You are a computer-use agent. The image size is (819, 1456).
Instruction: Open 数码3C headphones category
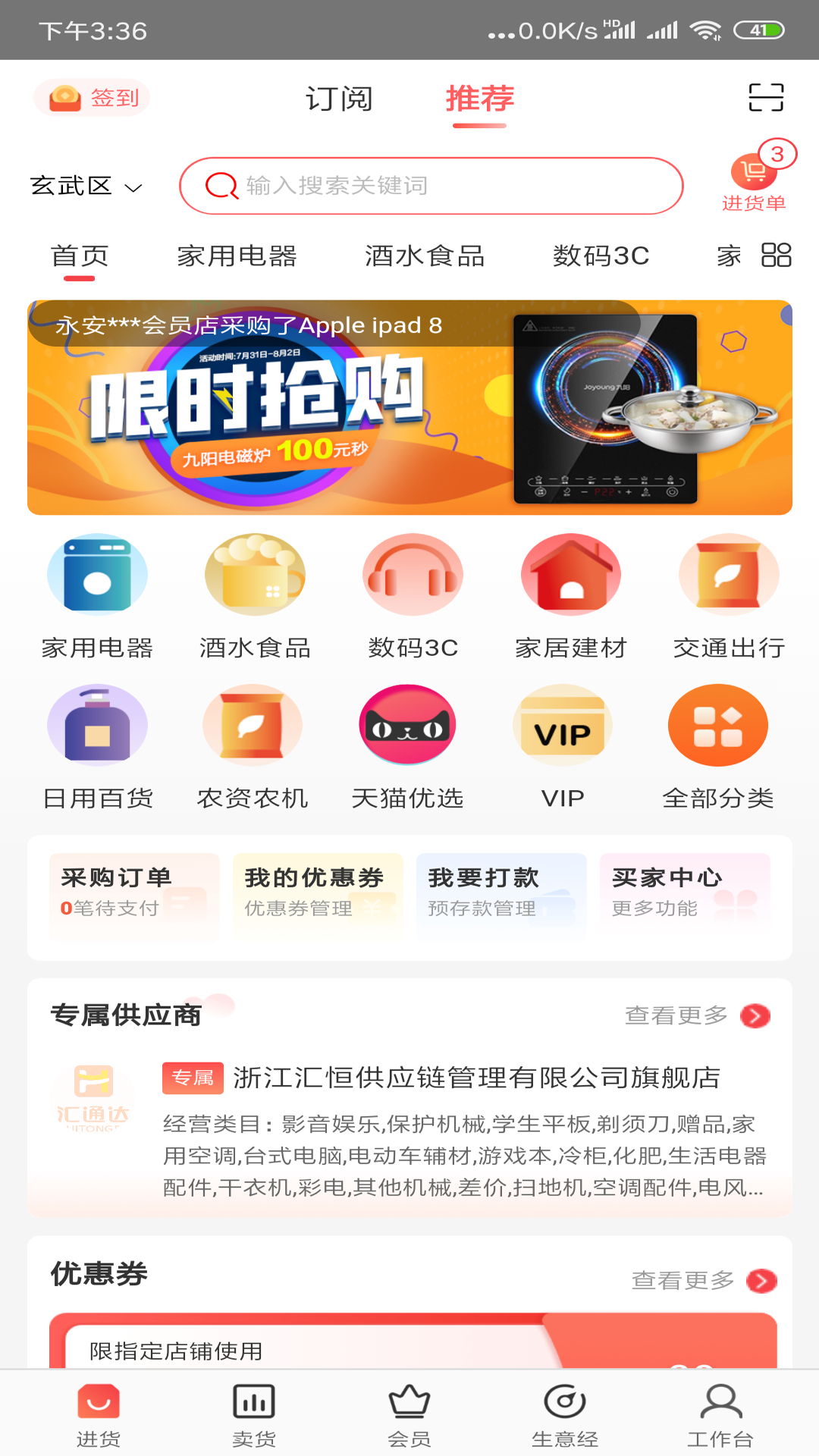click(411, 574)
